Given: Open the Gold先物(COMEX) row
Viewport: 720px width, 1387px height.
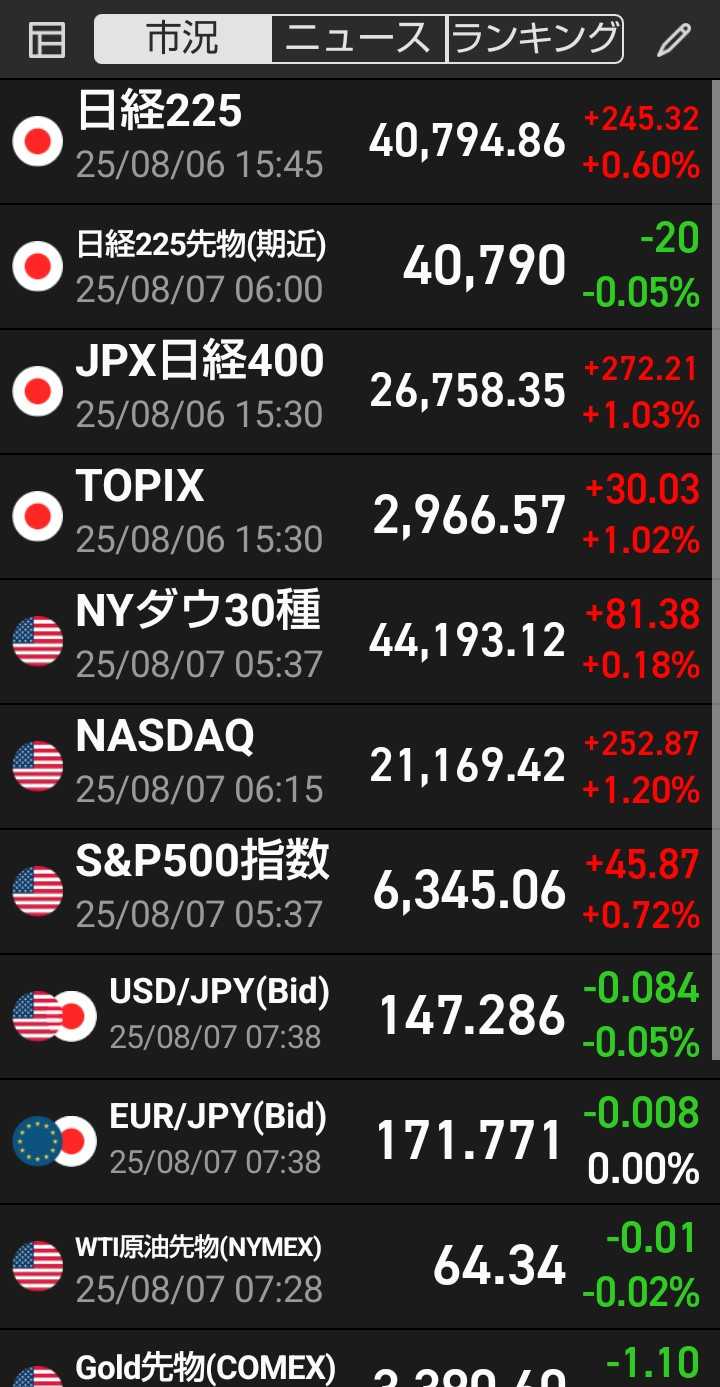Looking at the screenshot, I should pyautogui.click(x=356, y=1359).
